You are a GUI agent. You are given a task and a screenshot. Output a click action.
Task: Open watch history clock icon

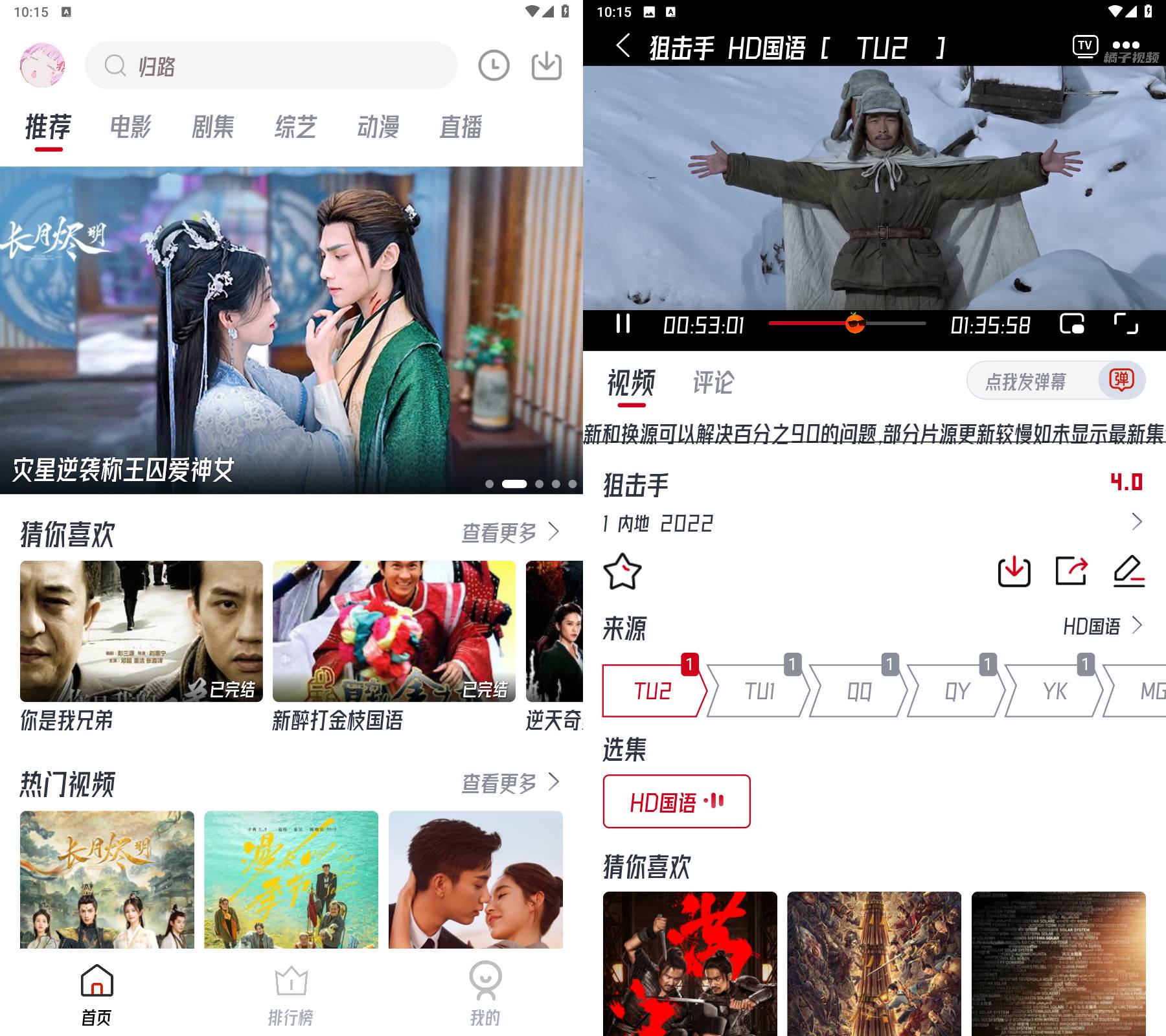coord(494,65)
